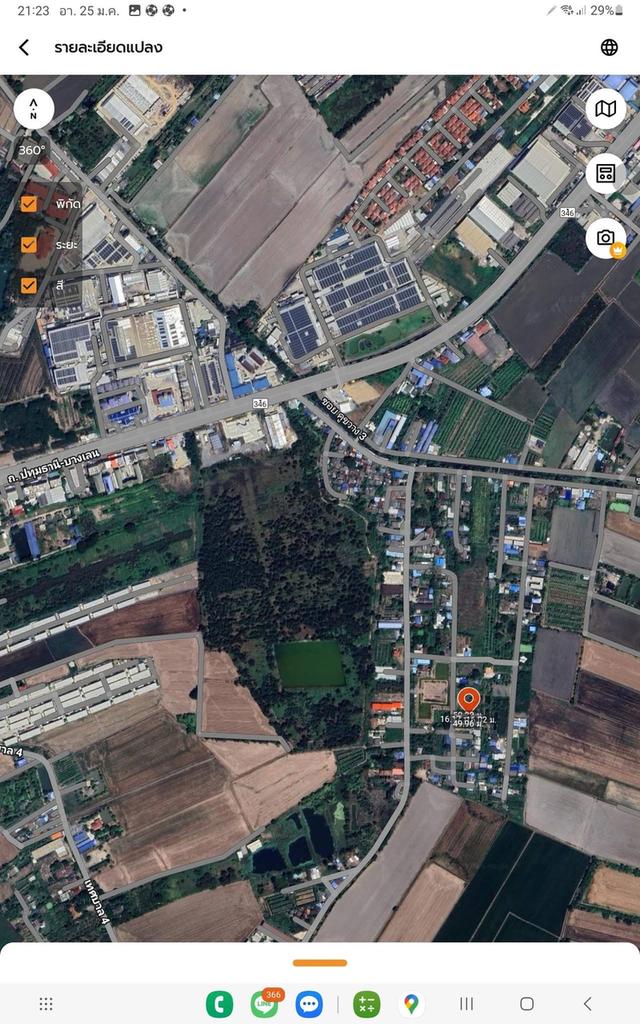Select the red parcel pin on the map

467,700
